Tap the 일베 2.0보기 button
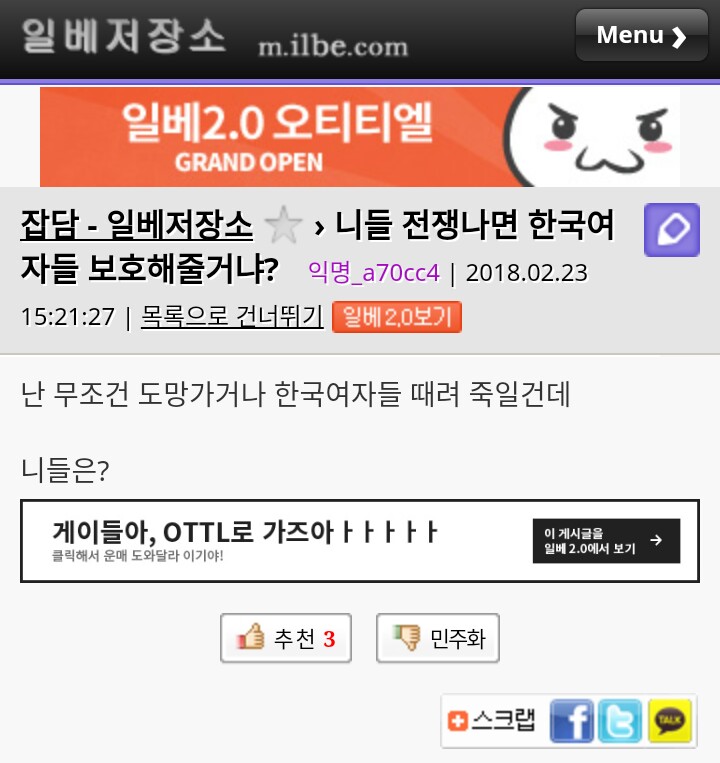The width and height of the screenshot is (720, 763). [397, 317]
